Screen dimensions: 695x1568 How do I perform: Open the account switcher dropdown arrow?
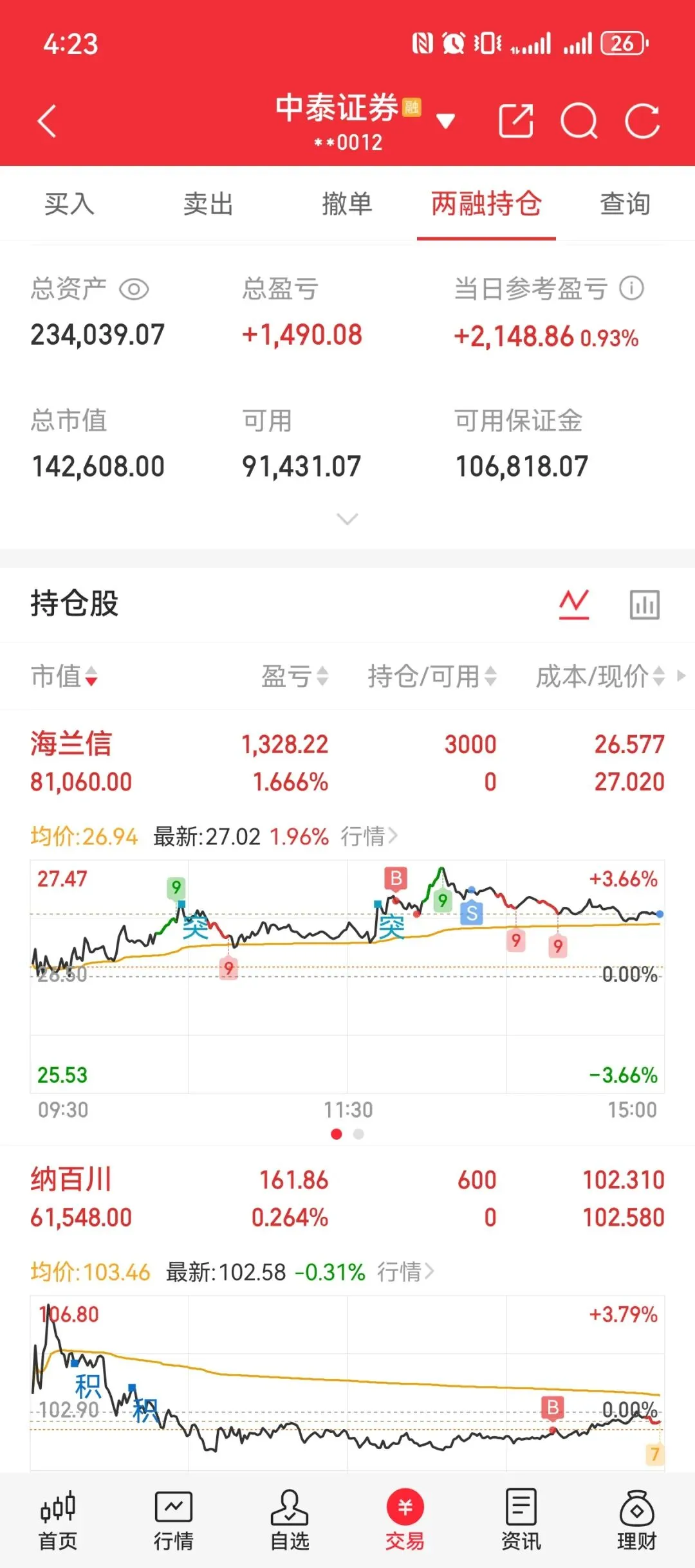pos(445,121)
